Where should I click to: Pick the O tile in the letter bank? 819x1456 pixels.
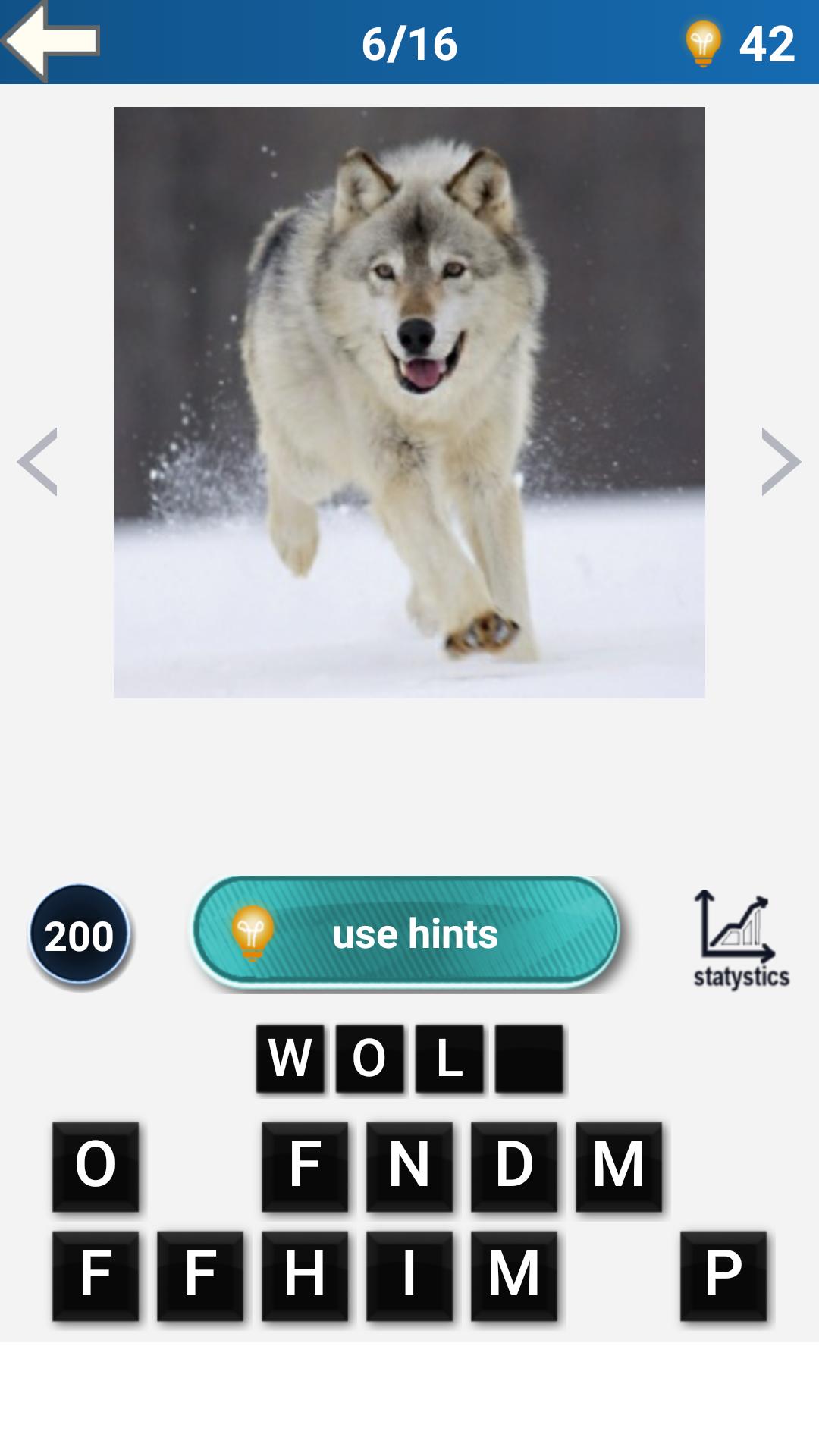pyautogui.click(x=96, y=1166)
